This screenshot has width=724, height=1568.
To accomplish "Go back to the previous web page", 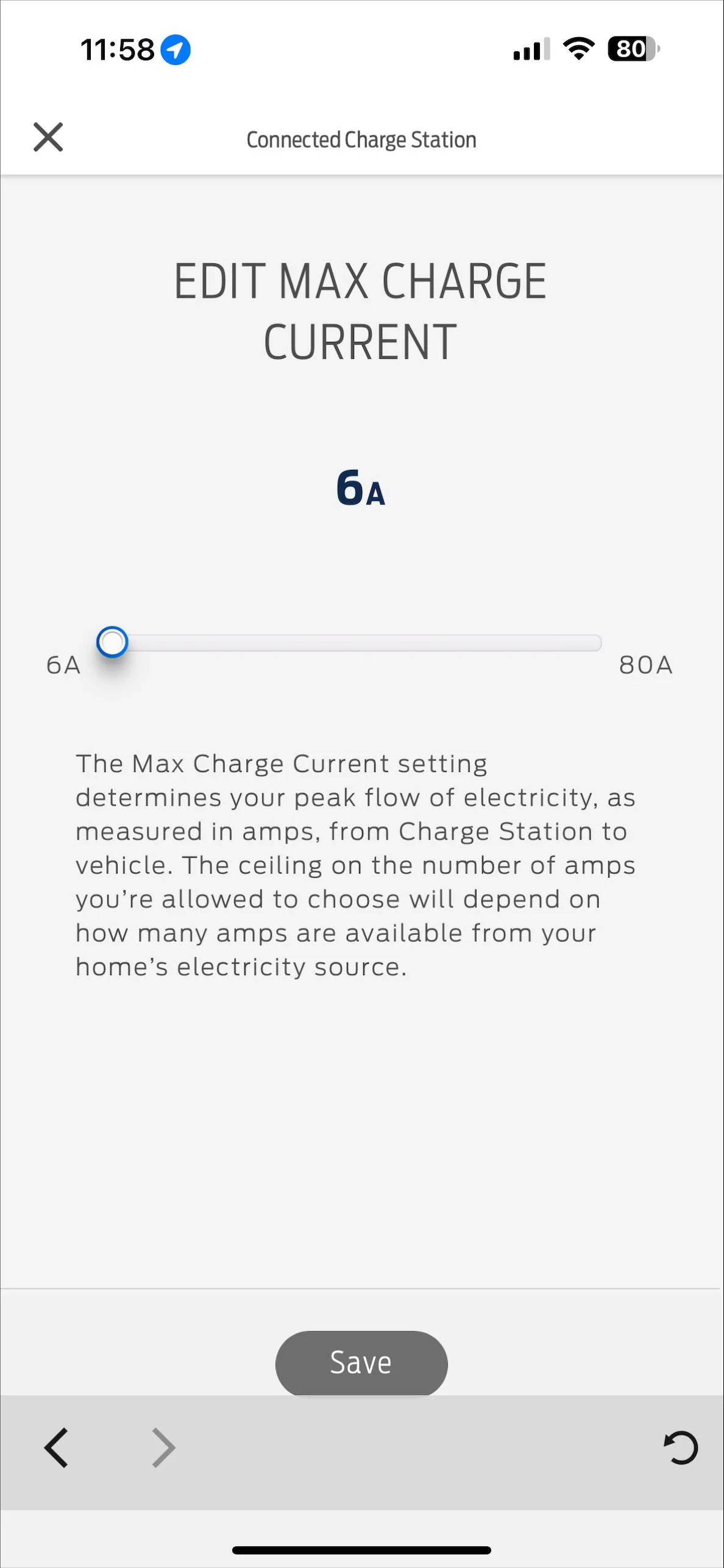I will click(x=56, y=1447).
